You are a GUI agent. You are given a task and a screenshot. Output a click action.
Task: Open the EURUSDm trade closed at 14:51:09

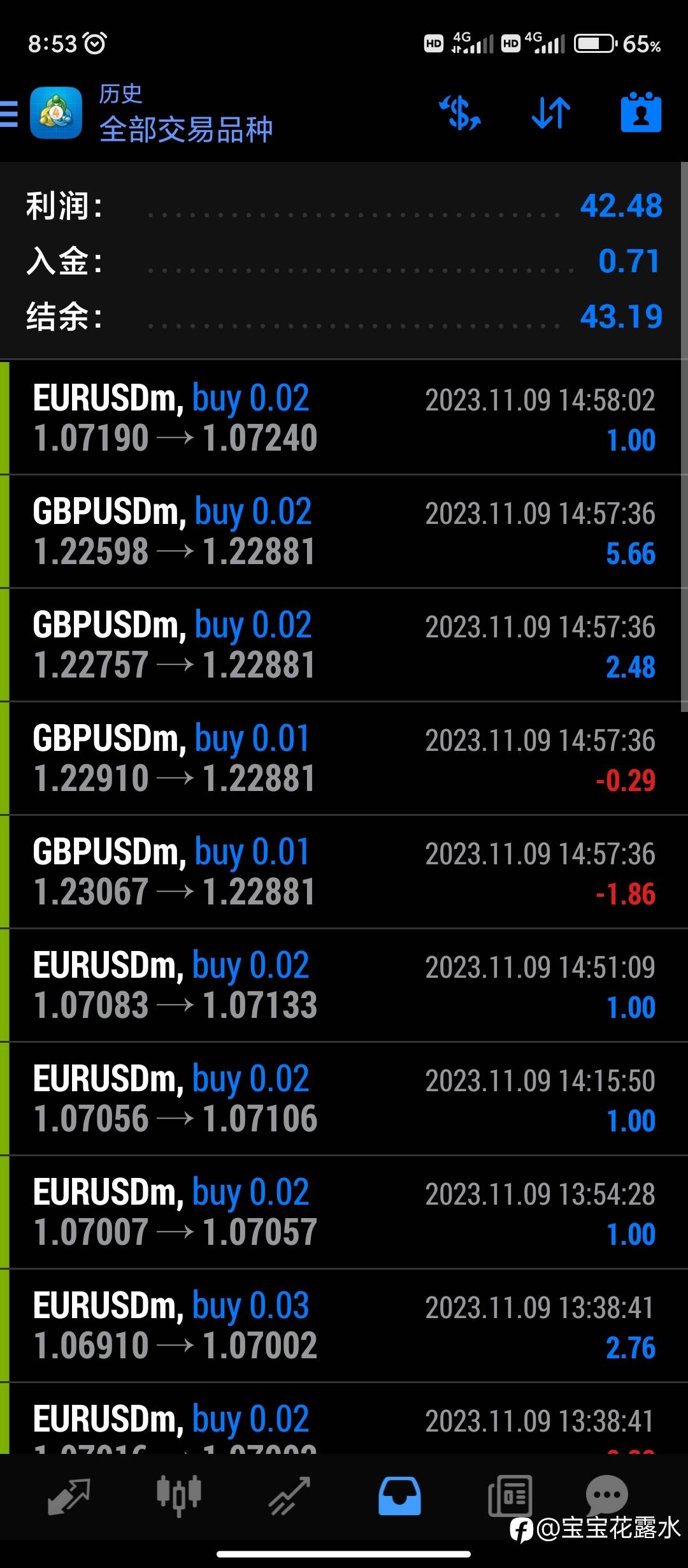344,985
